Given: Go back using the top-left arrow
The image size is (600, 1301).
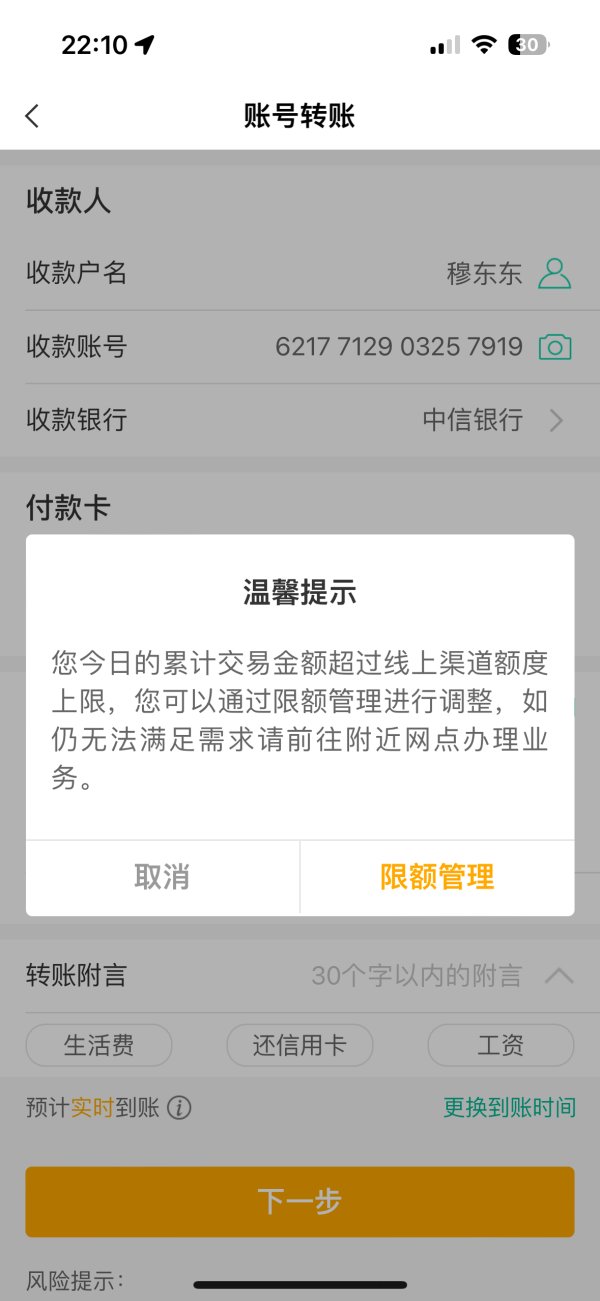Looking at the screenshot, I should tap(32, 116).
